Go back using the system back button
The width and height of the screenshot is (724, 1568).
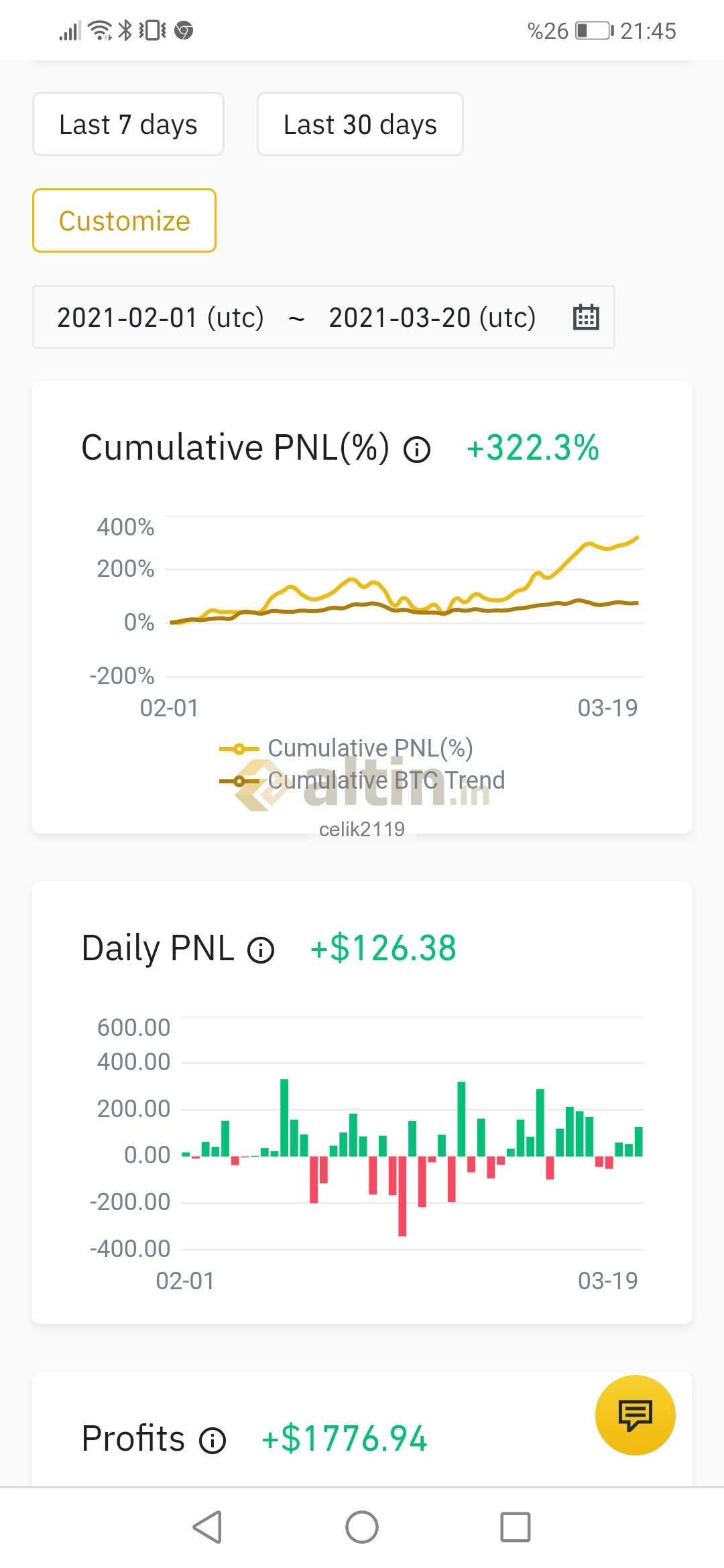click(207, 1527)
